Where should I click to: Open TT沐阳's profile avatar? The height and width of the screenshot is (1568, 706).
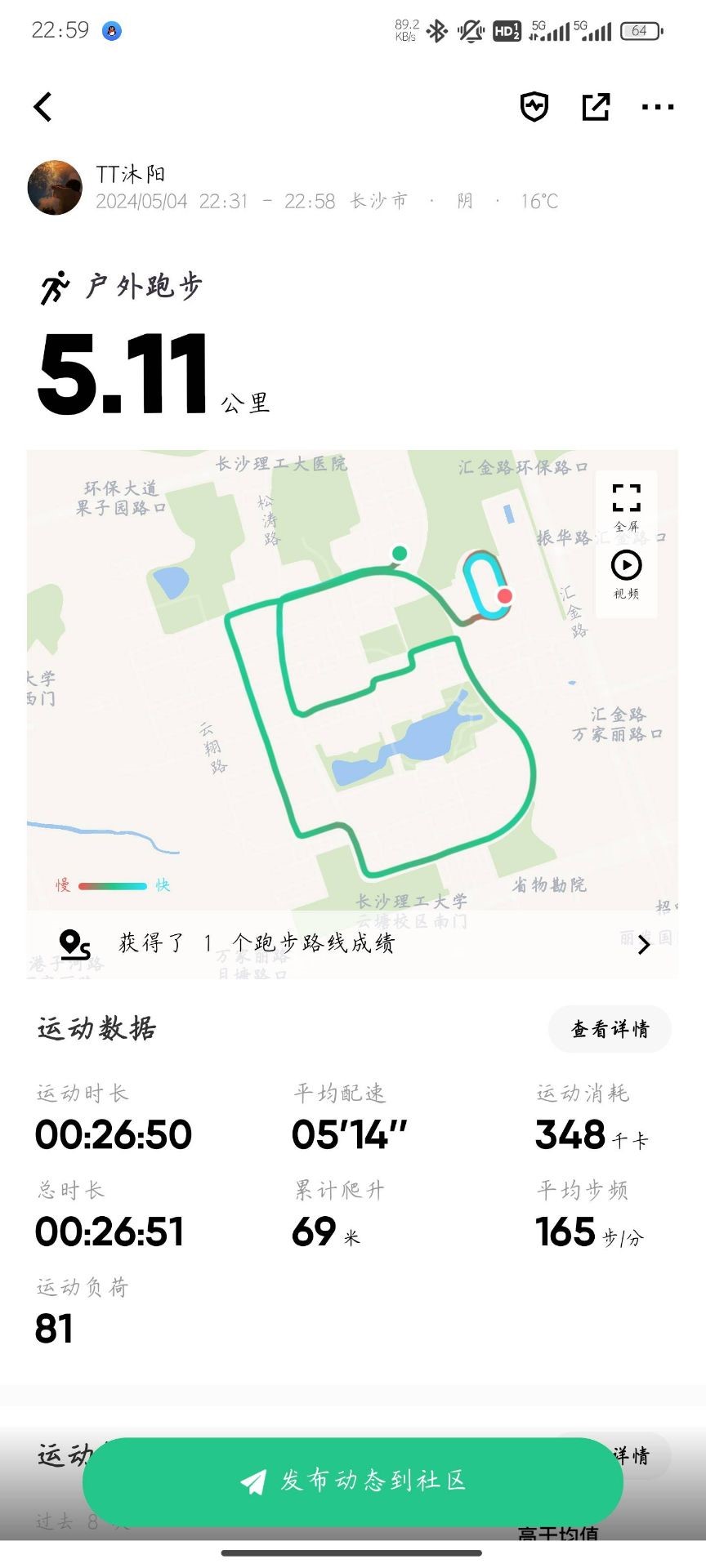coord(55,188)
